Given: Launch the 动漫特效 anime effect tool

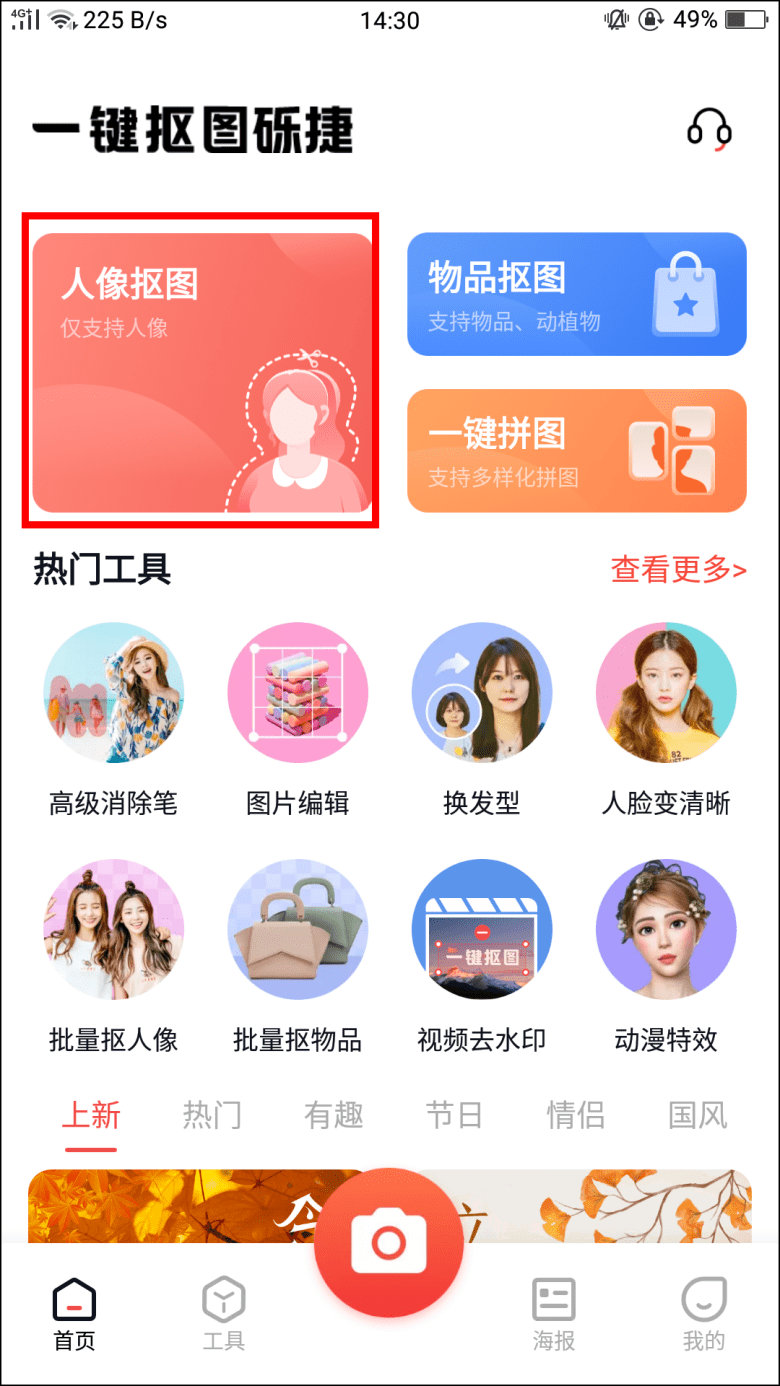Looking at the screenshot, I should tap(665, 954).
